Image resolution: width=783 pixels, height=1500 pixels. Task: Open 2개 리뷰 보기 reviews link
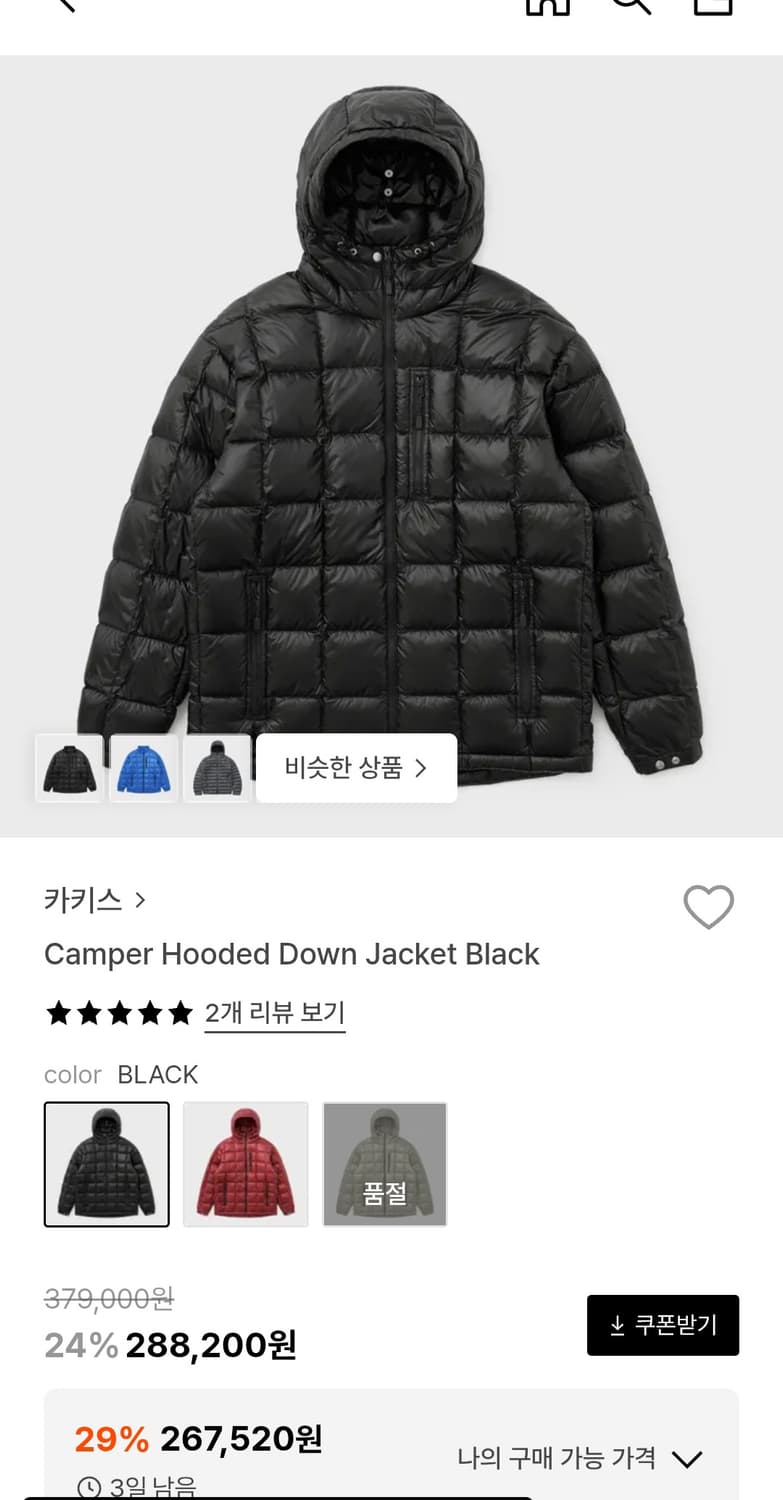pyautogui.click(x=275, y=1013)
